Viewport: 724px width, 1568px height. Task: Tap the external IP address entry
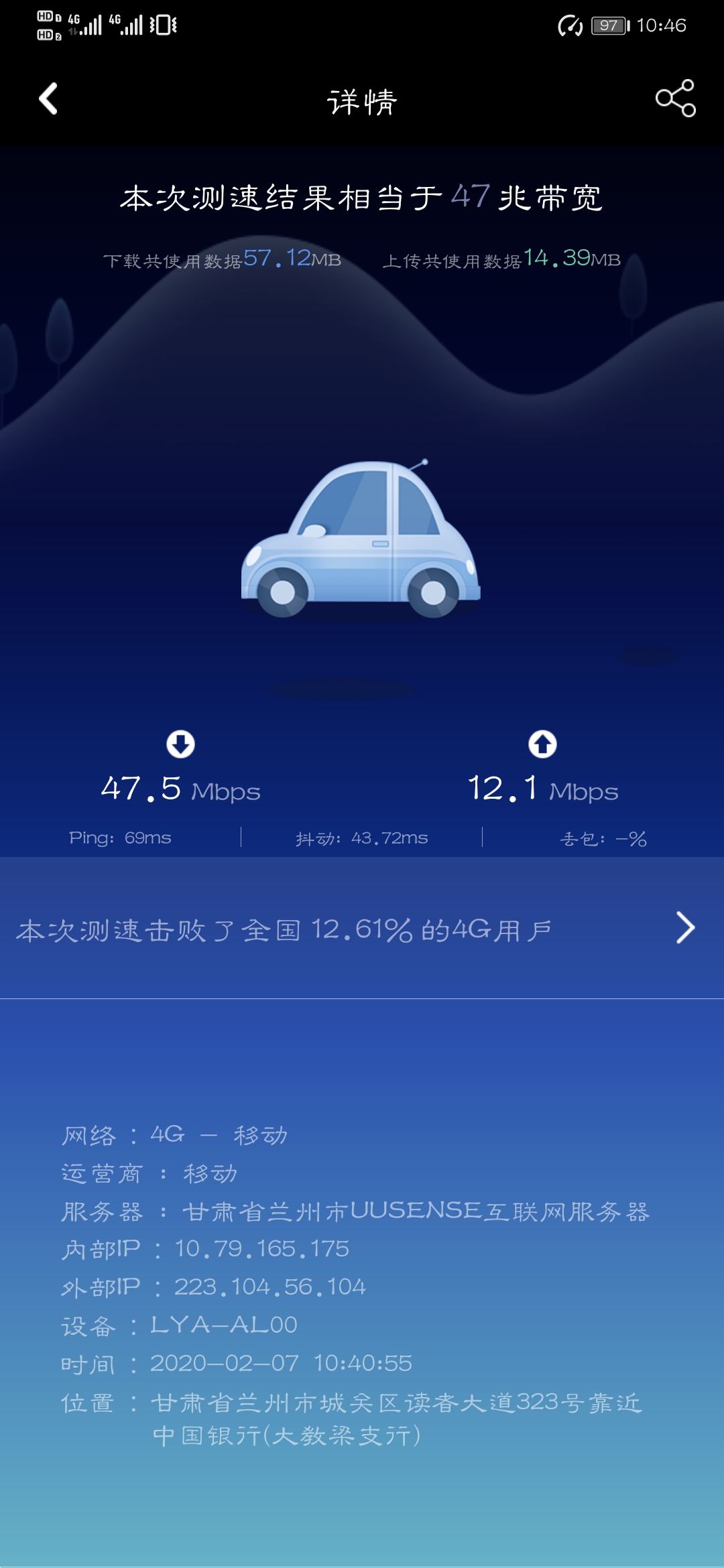(215, 1287)
